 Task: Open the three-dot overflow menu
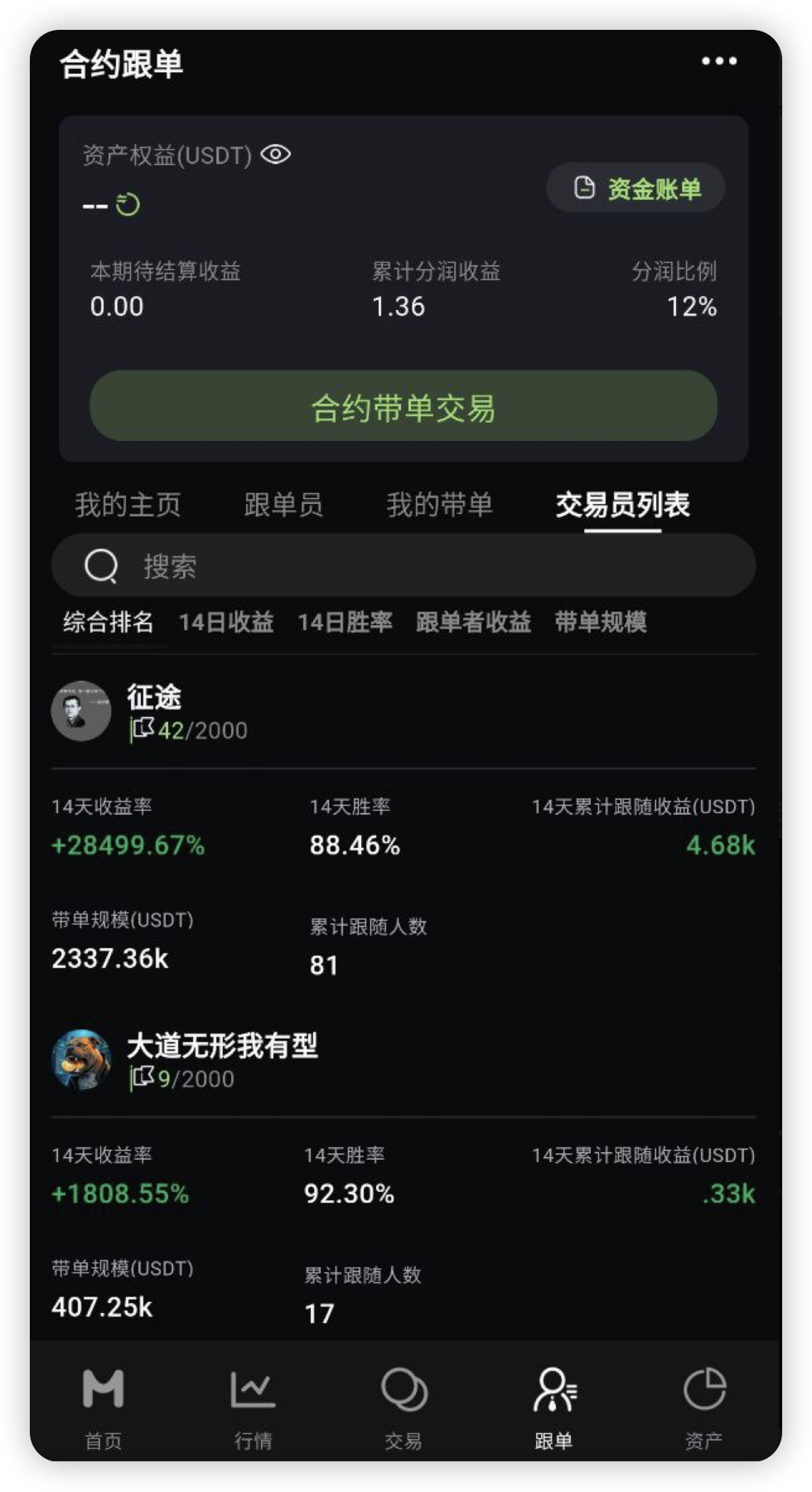click(718, 61)
